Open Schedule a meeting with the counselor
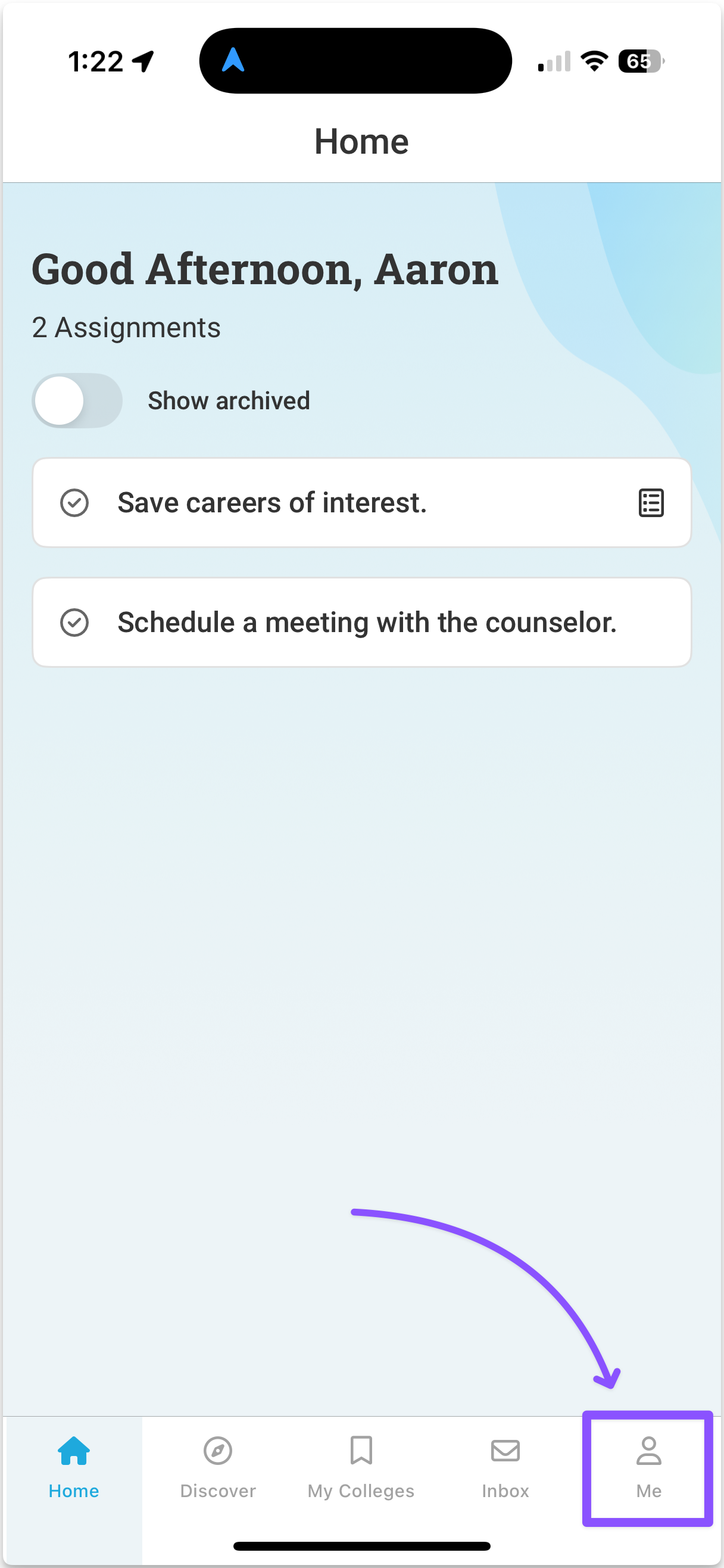 coord(362,622)
